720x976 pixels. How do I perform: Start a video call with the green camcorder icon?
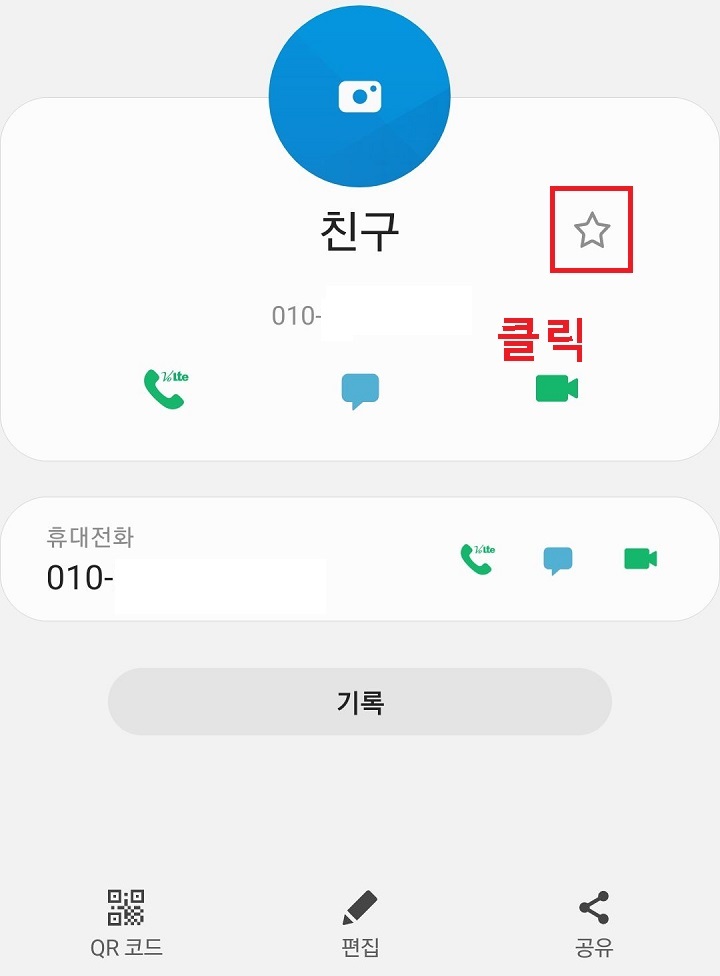click(557, 390)
